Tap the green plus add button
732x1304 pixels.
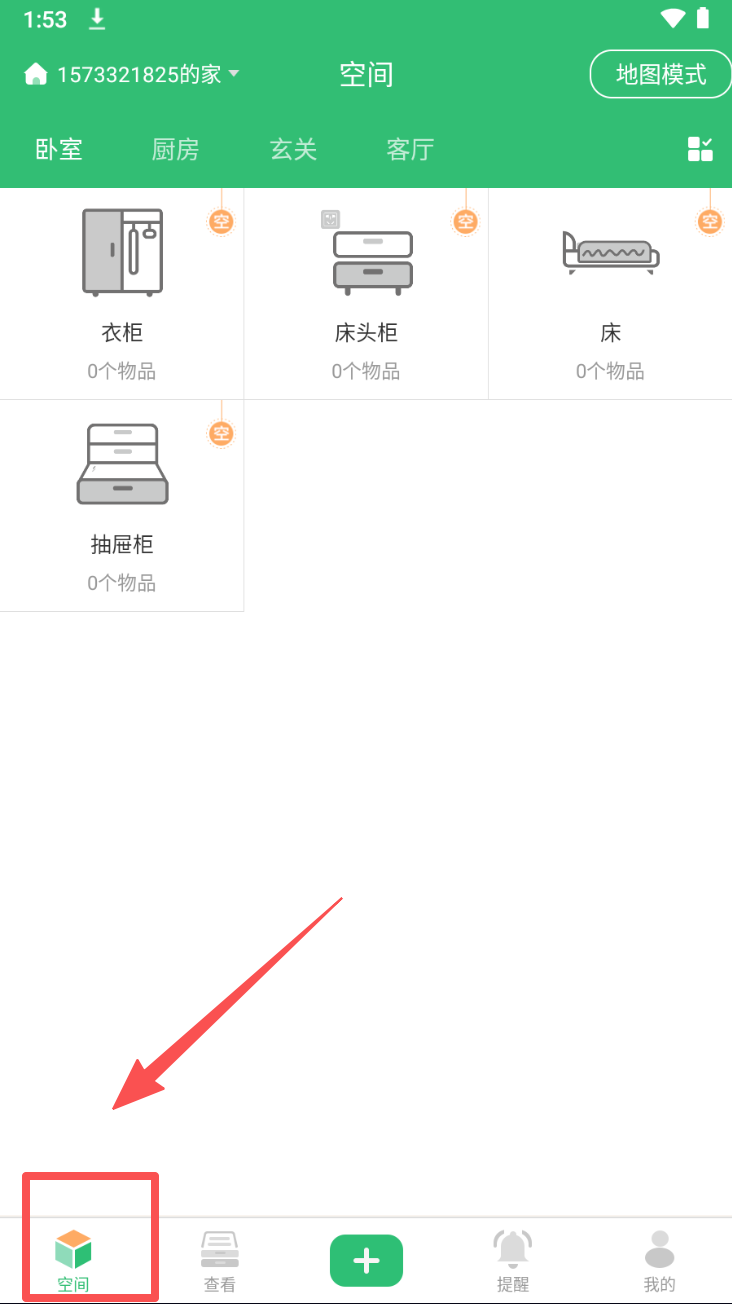pyautogui.click(x=366, y=1260)
